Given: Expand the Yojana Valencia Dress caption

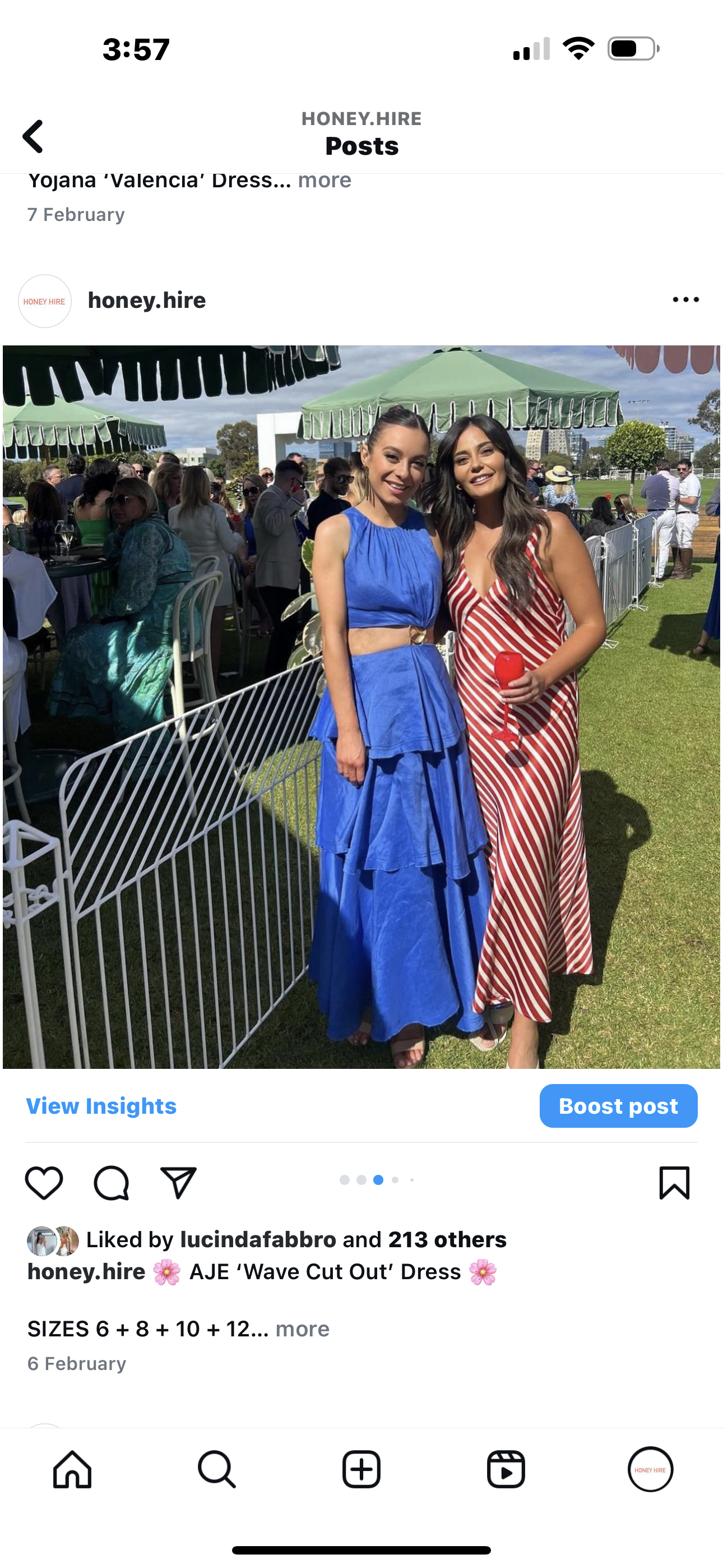Looking at the screenshot, I should pyautogui.click(x=325, y=180).
